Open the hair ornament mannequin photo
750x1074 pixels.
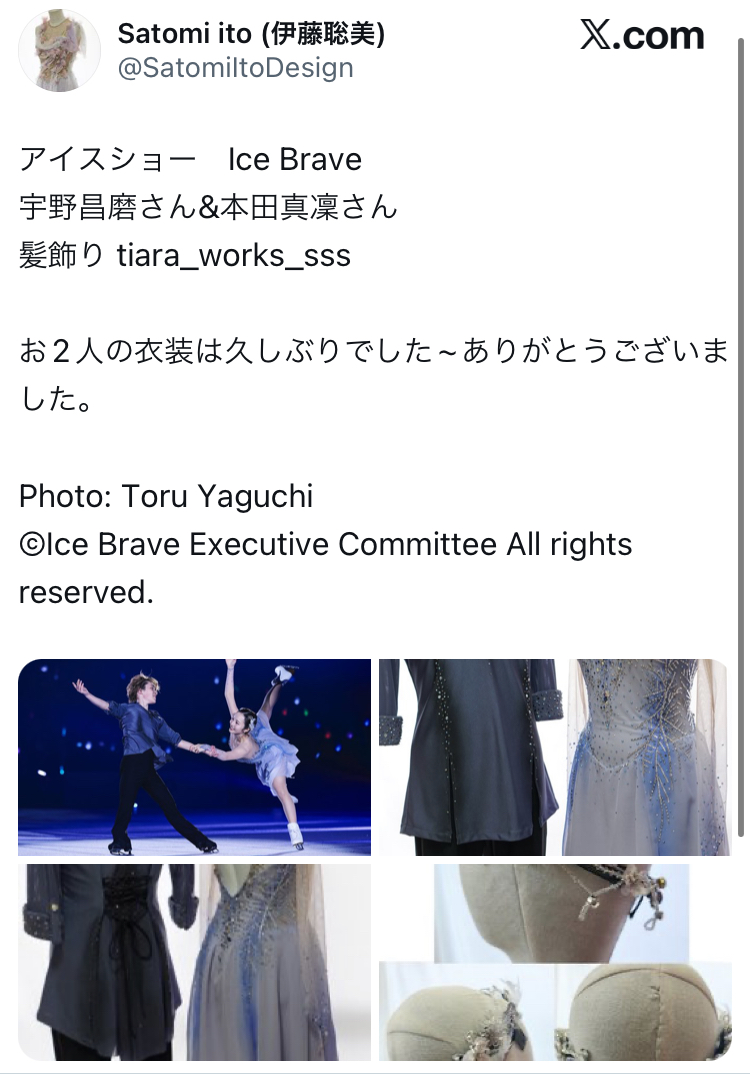554,962
